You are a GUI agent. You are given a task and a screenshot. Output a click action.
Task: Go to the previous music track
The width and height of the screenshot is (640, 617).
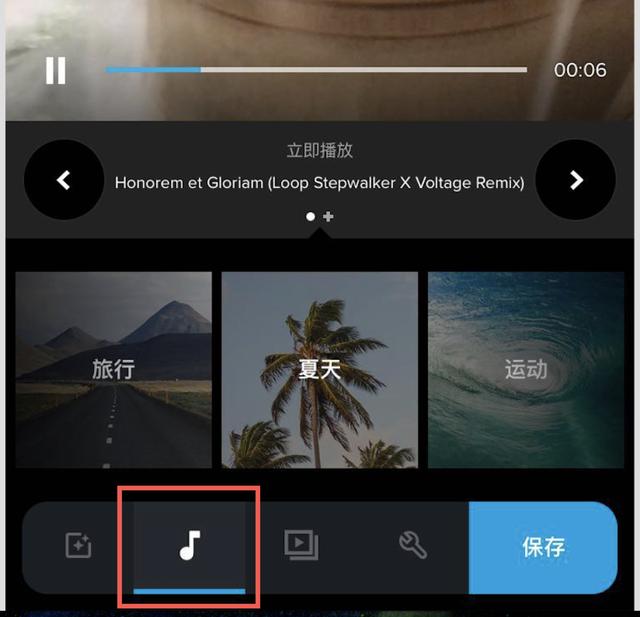(x=64, y=180)
